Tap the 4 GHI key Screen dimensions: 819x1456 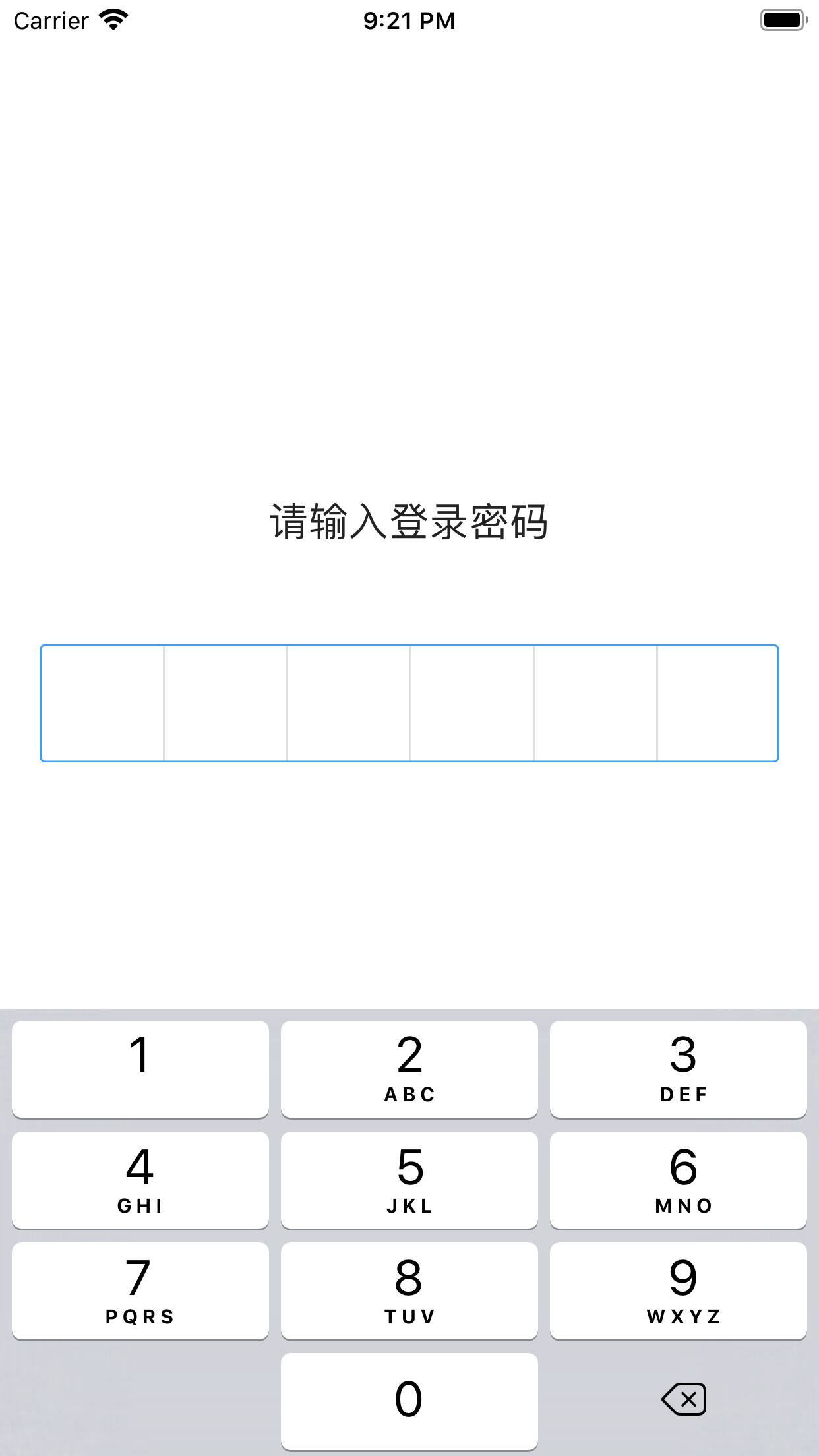tap(140, 1180)
